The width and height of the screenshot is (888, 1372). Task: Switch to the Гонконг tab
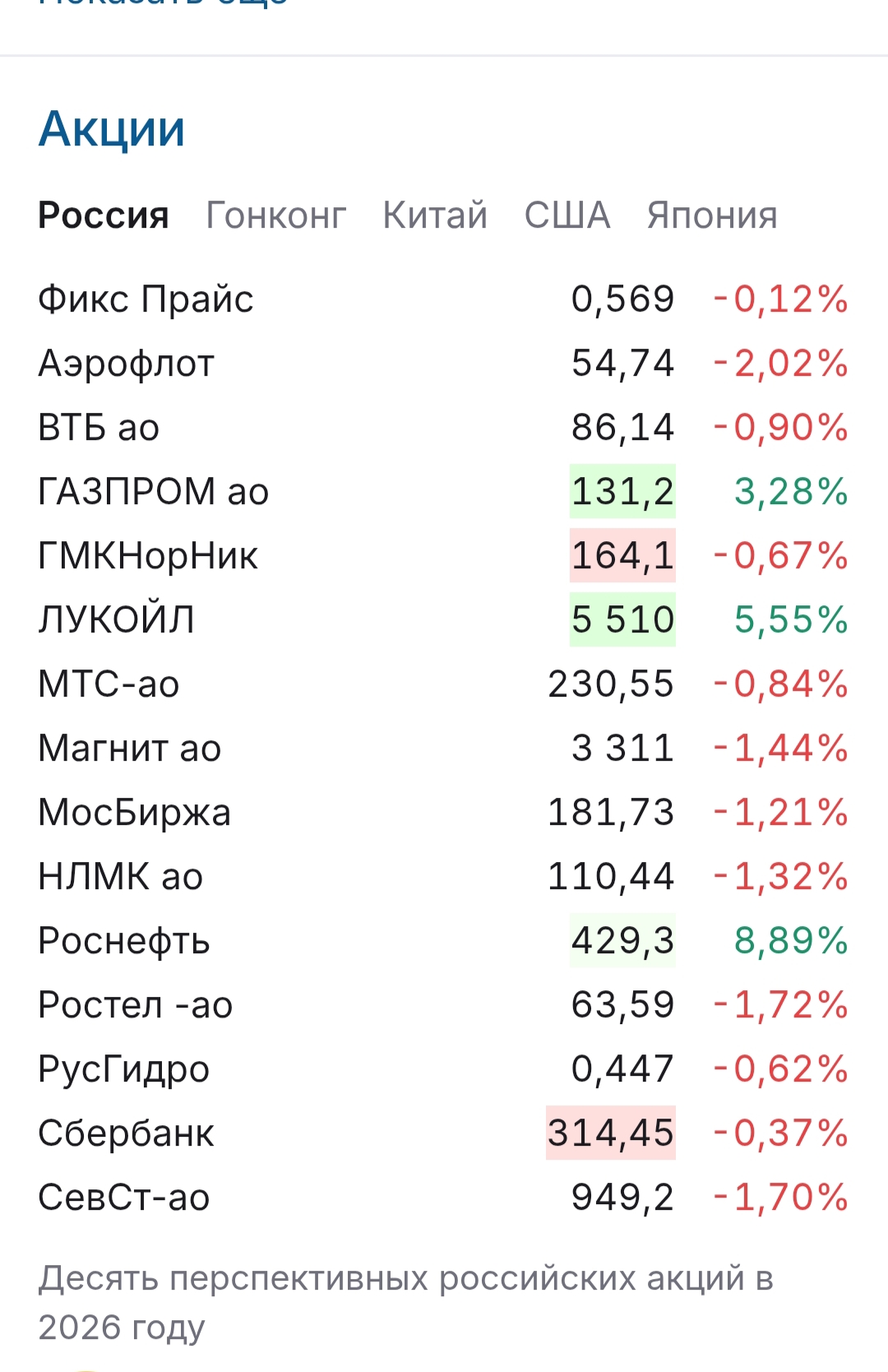click(x=275, y=216)
